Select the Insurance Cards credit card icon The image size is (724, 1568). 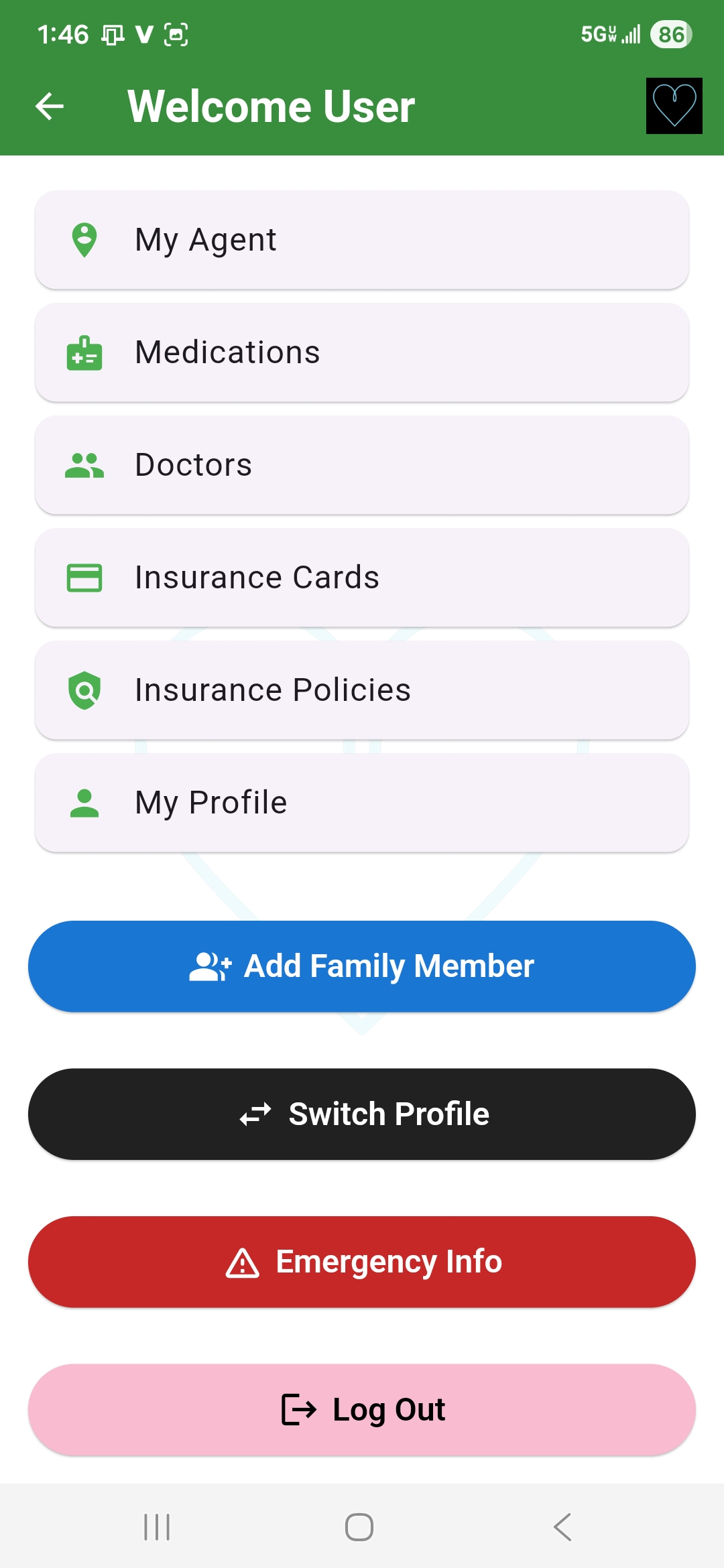pos(84,578)
